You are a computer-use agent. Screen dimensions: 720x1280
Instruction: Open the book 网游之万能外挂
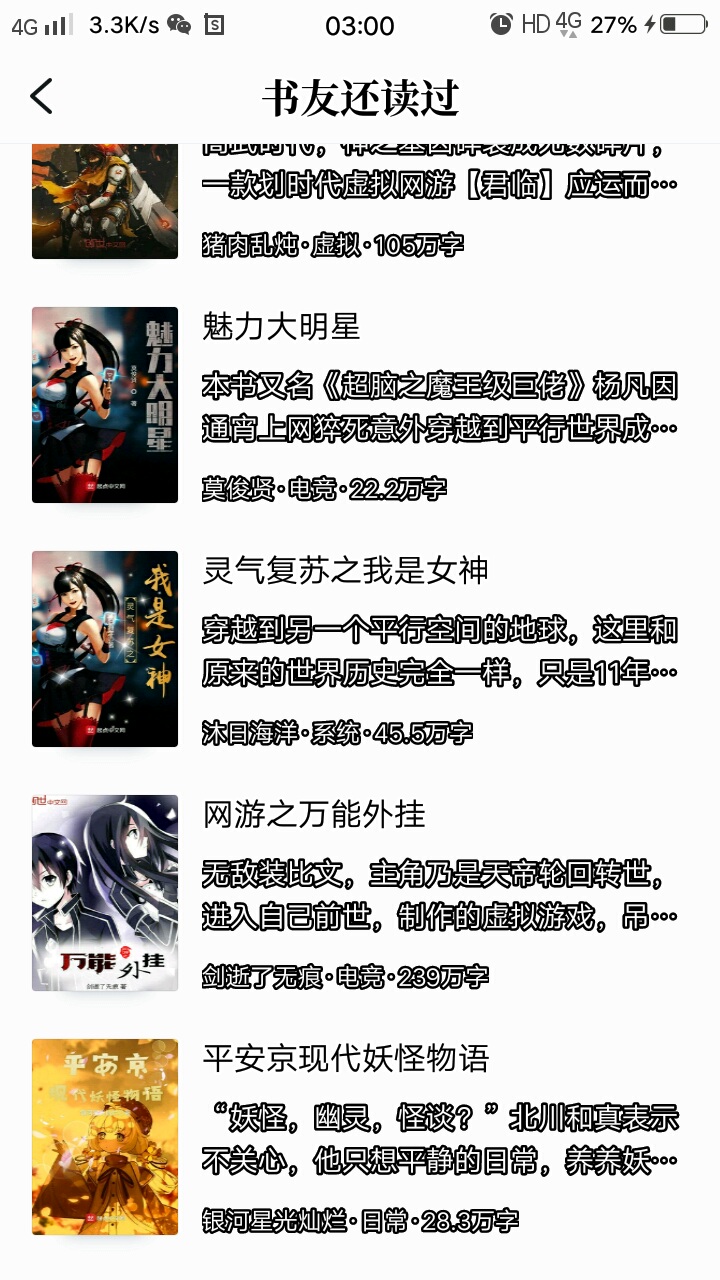pyautogui.click(x=314, y=815)
